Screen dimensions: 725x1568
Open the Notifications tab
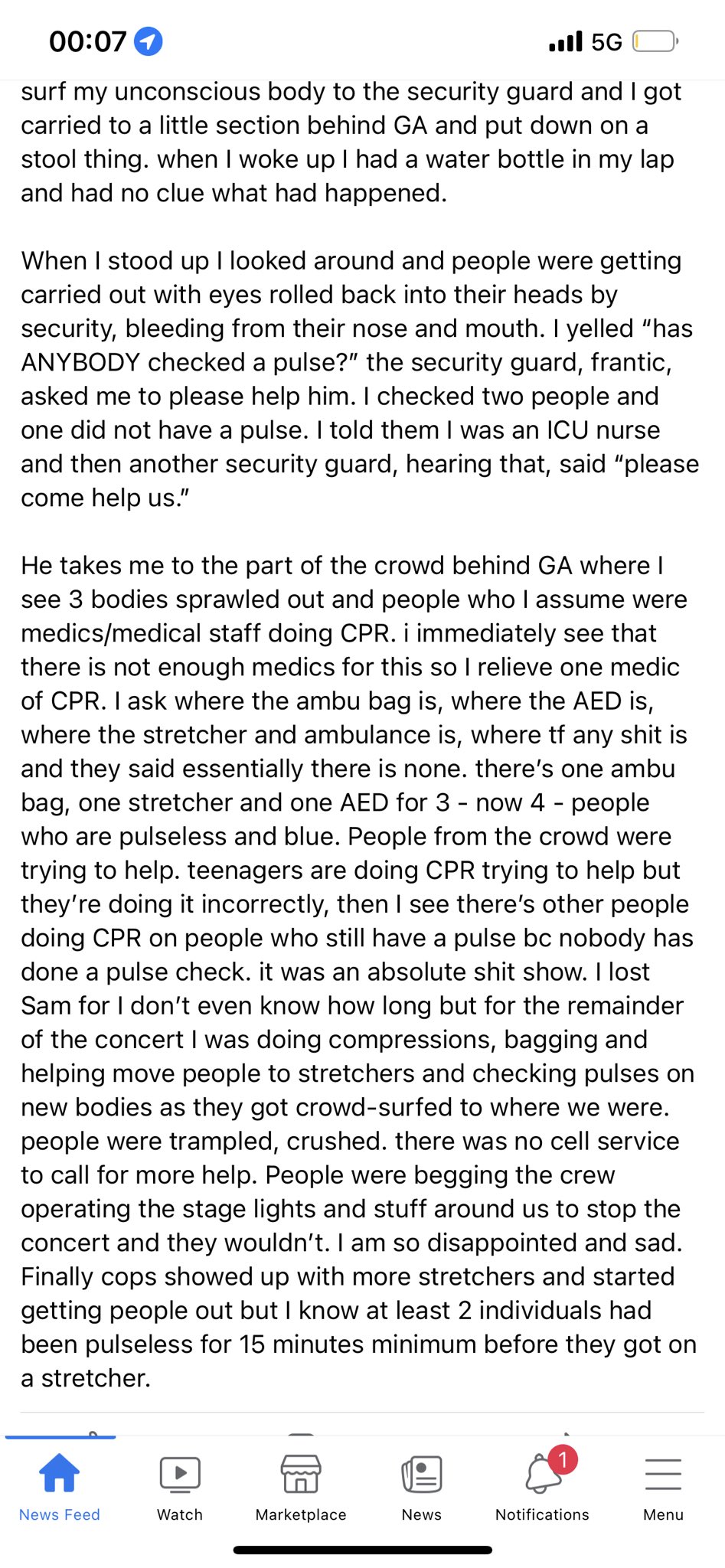point(542,1486)
